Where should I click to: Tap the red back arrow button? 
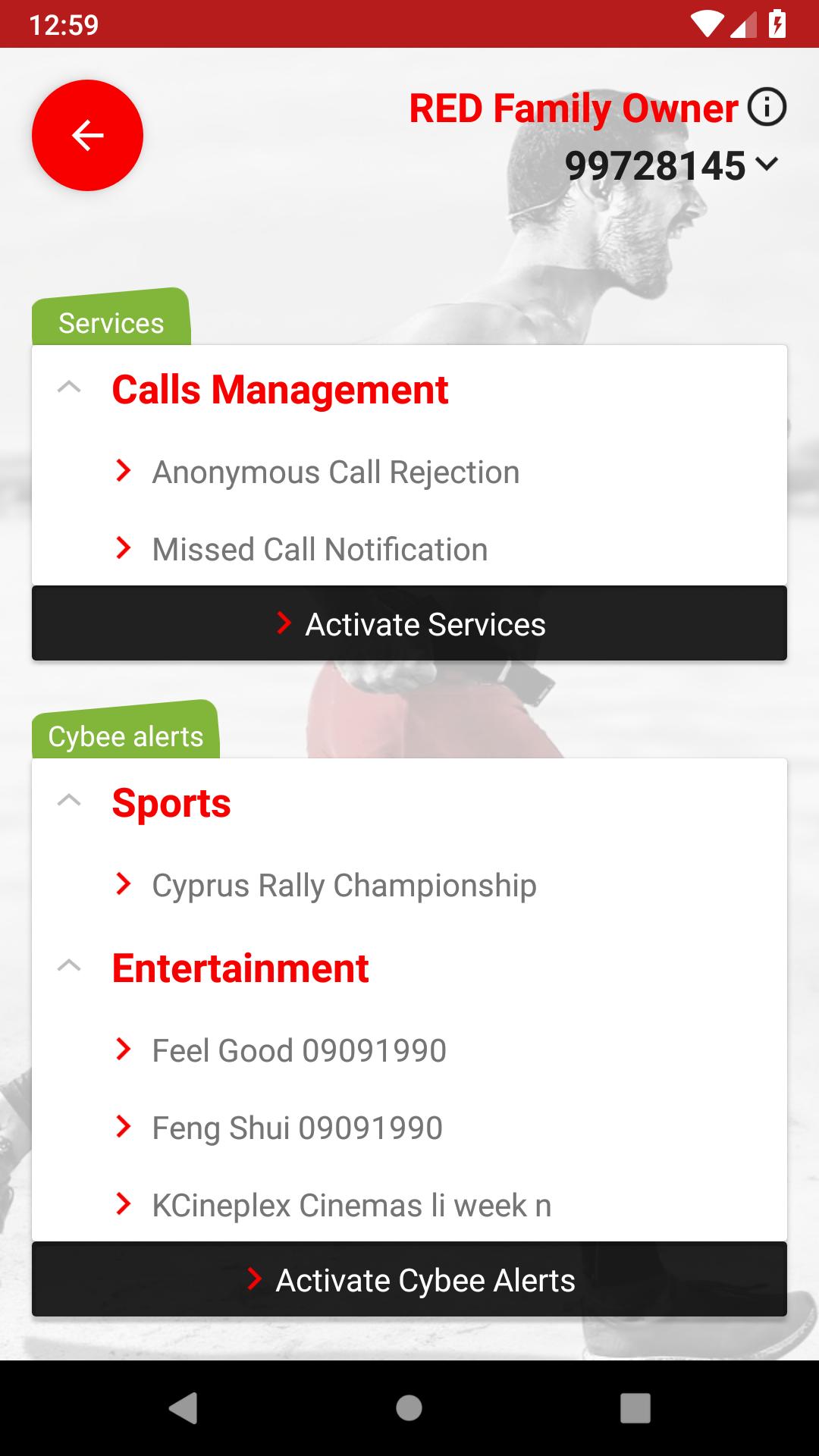click(87, 135)
